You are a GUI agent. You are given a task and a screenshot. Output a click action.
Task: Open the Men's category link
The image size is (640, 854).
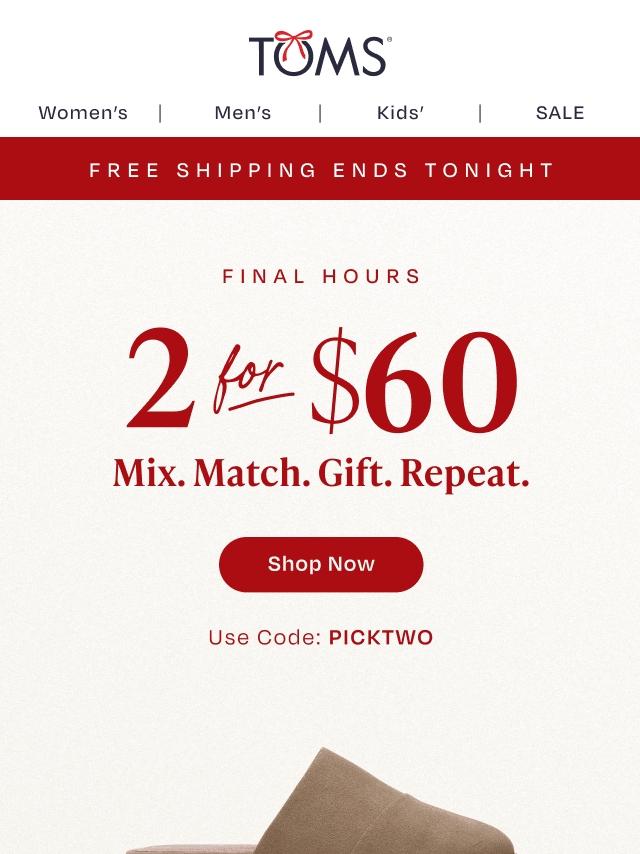tap(242, 113)
